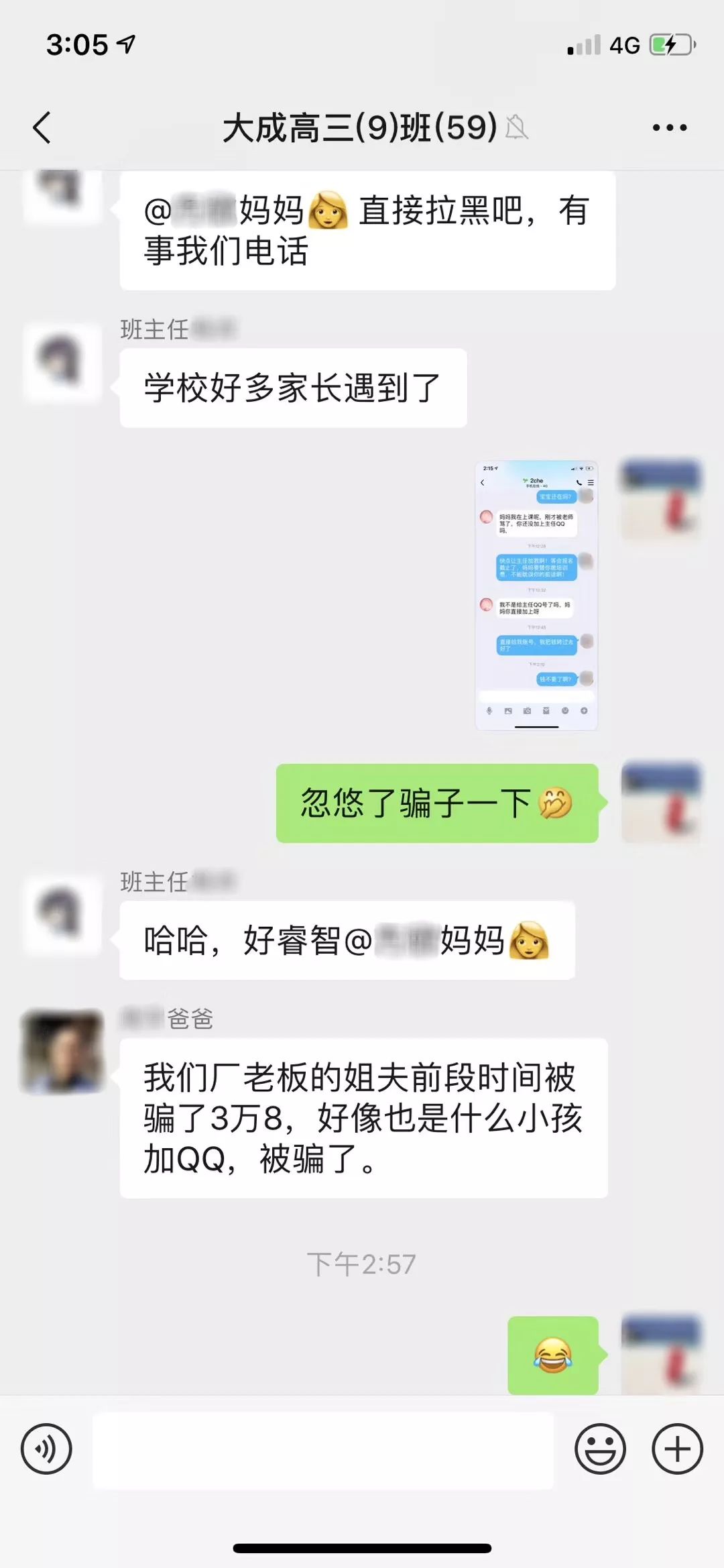The height and width of the screenshot is (1568, 724).
Task: Open the plus attachments menu
Action: pyautogui.click(x=677, y=1449)
